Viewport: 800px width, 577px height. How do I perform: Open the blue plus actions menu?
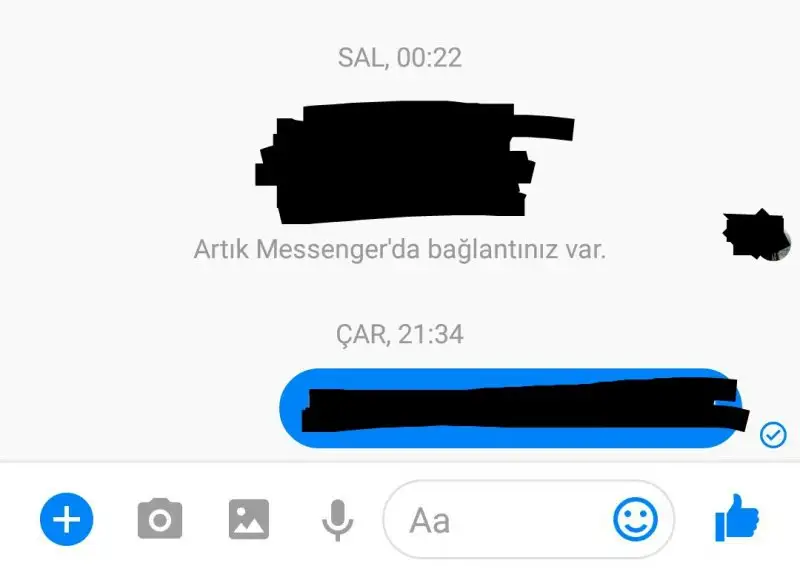[66, 519]
